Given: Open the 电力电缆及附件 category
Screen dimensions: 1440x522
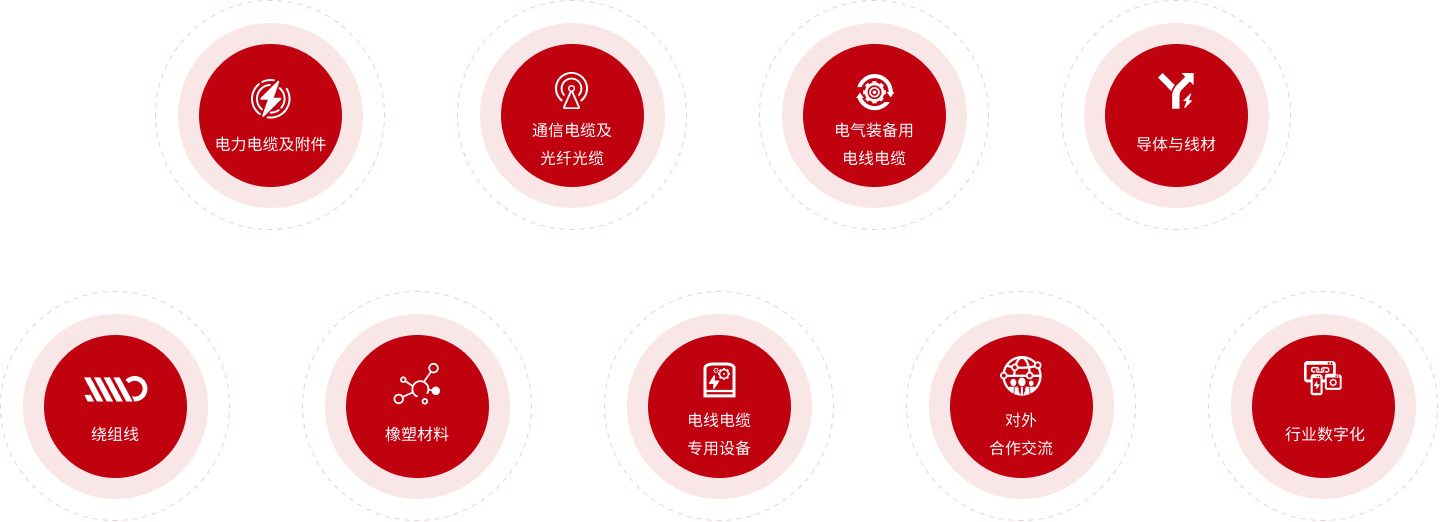Looking at the screenshot, I should click(270, 116).
